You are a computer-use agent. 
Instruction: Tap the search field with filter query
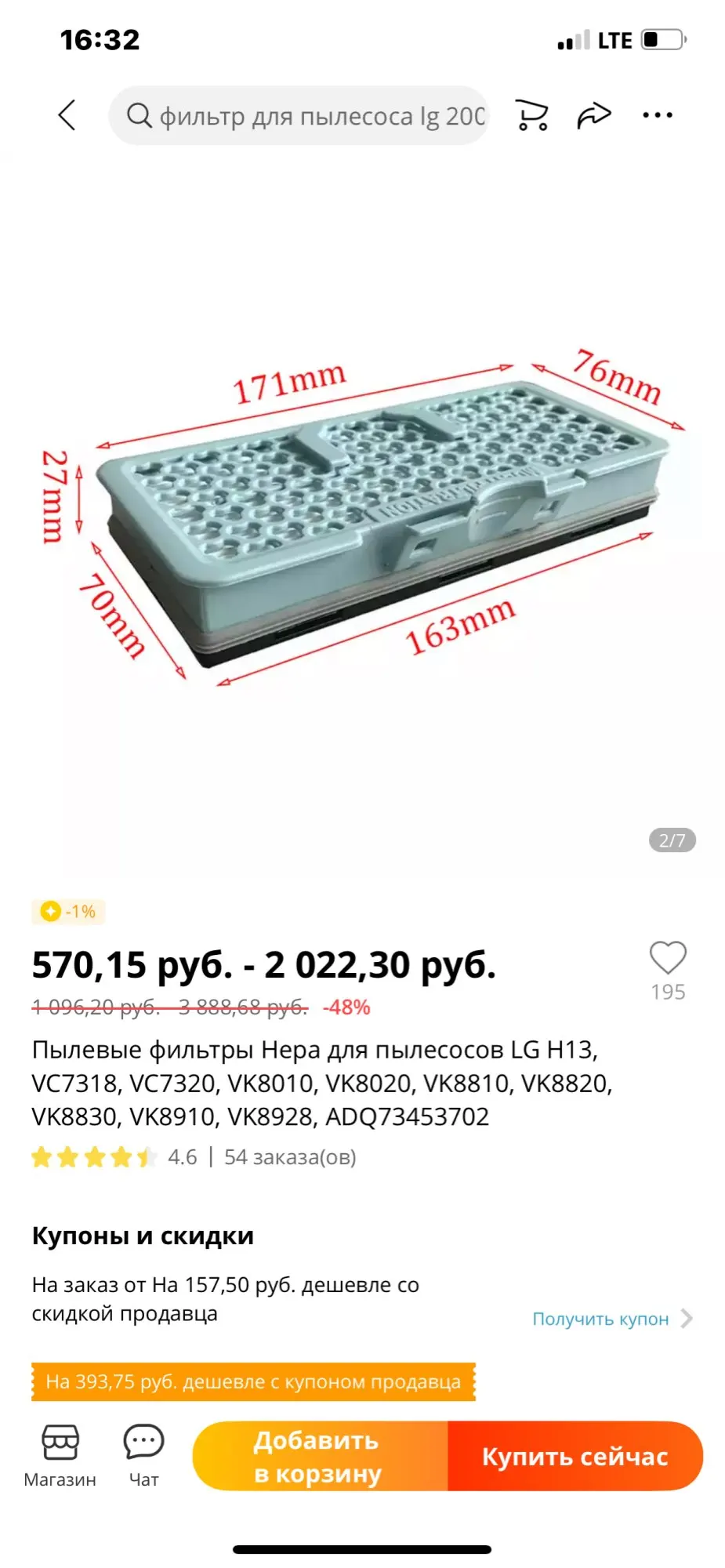pos(306,116)
